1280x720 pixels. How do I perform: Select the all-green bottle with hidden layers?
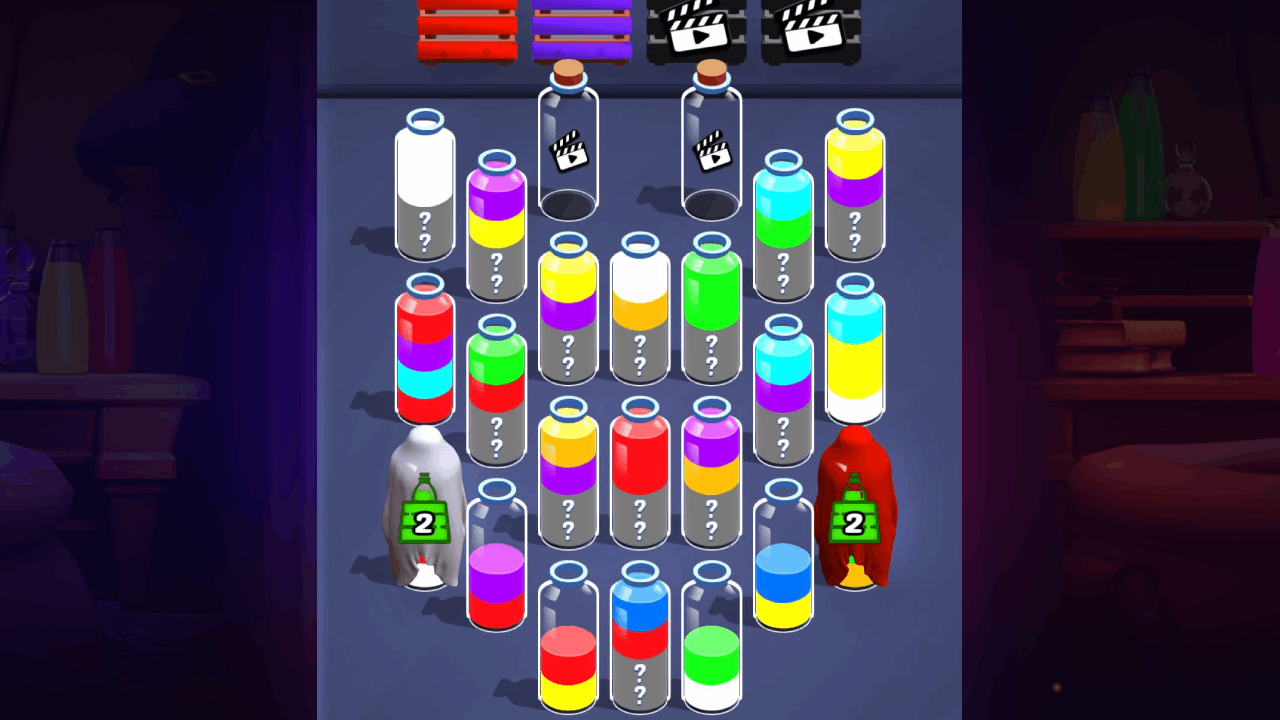click(x=711, y=312)
